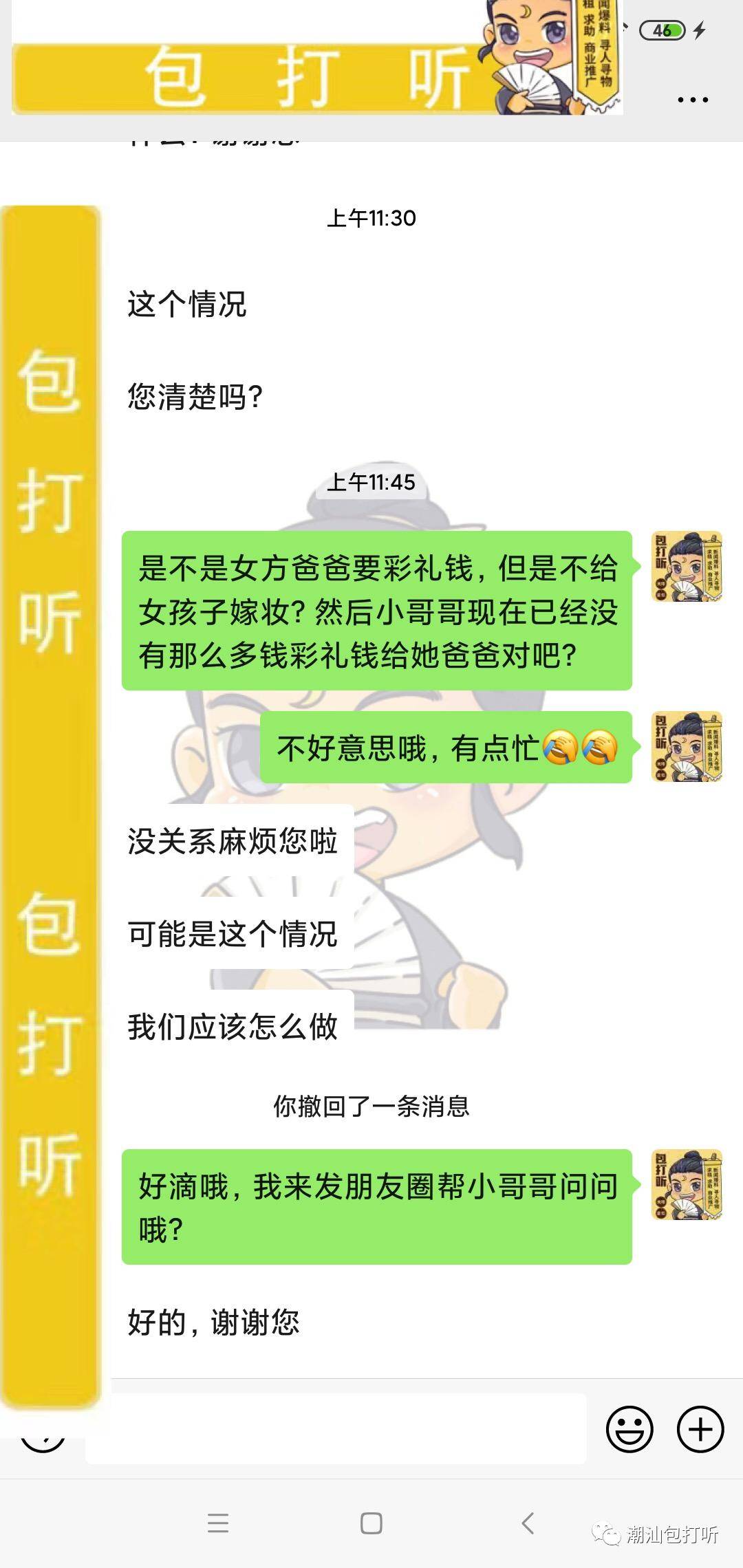Tap the avatar beside the 好滴哦 message
743x1568 pixels.
click(x=687, y=1184)
